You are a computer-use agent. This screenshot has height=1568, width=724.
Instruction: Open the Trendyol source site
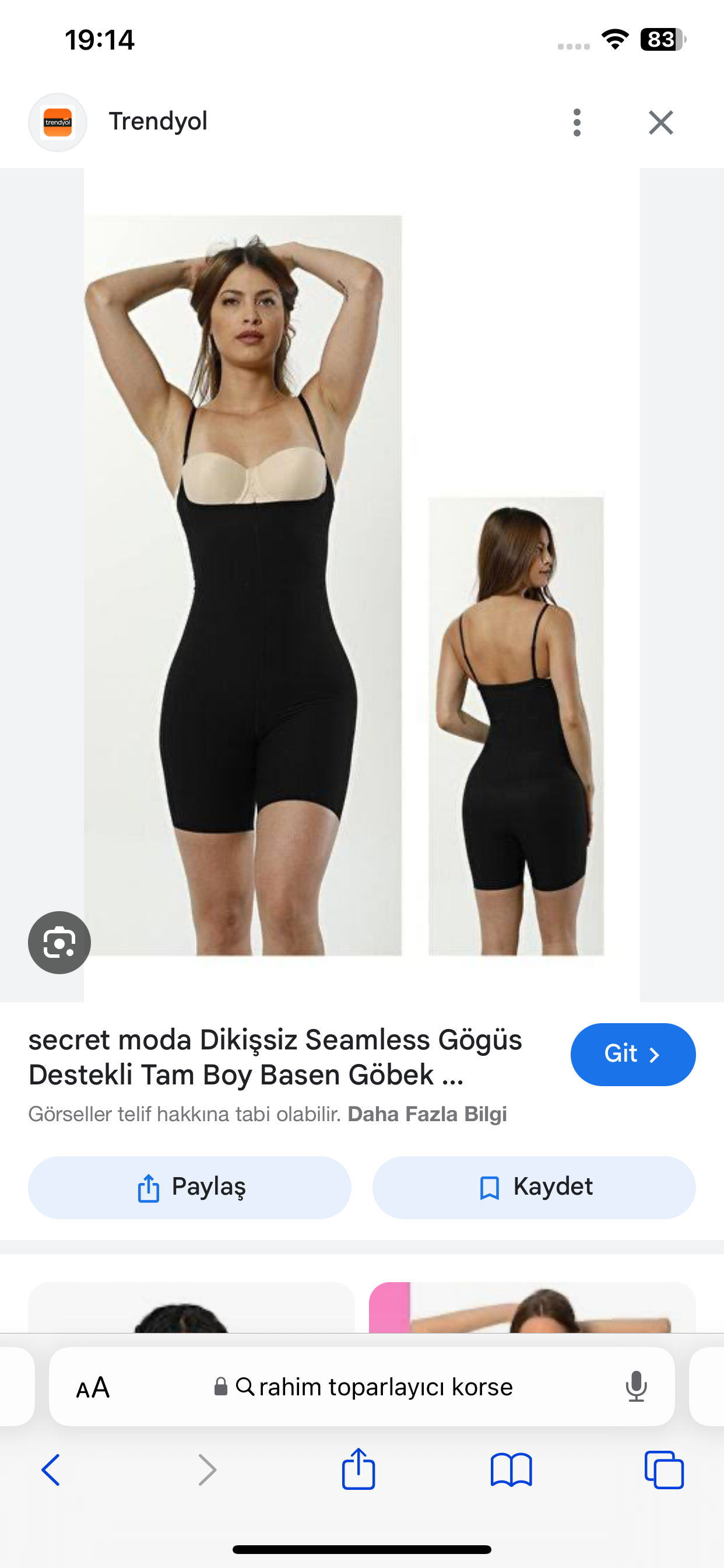tap(157, 122)
